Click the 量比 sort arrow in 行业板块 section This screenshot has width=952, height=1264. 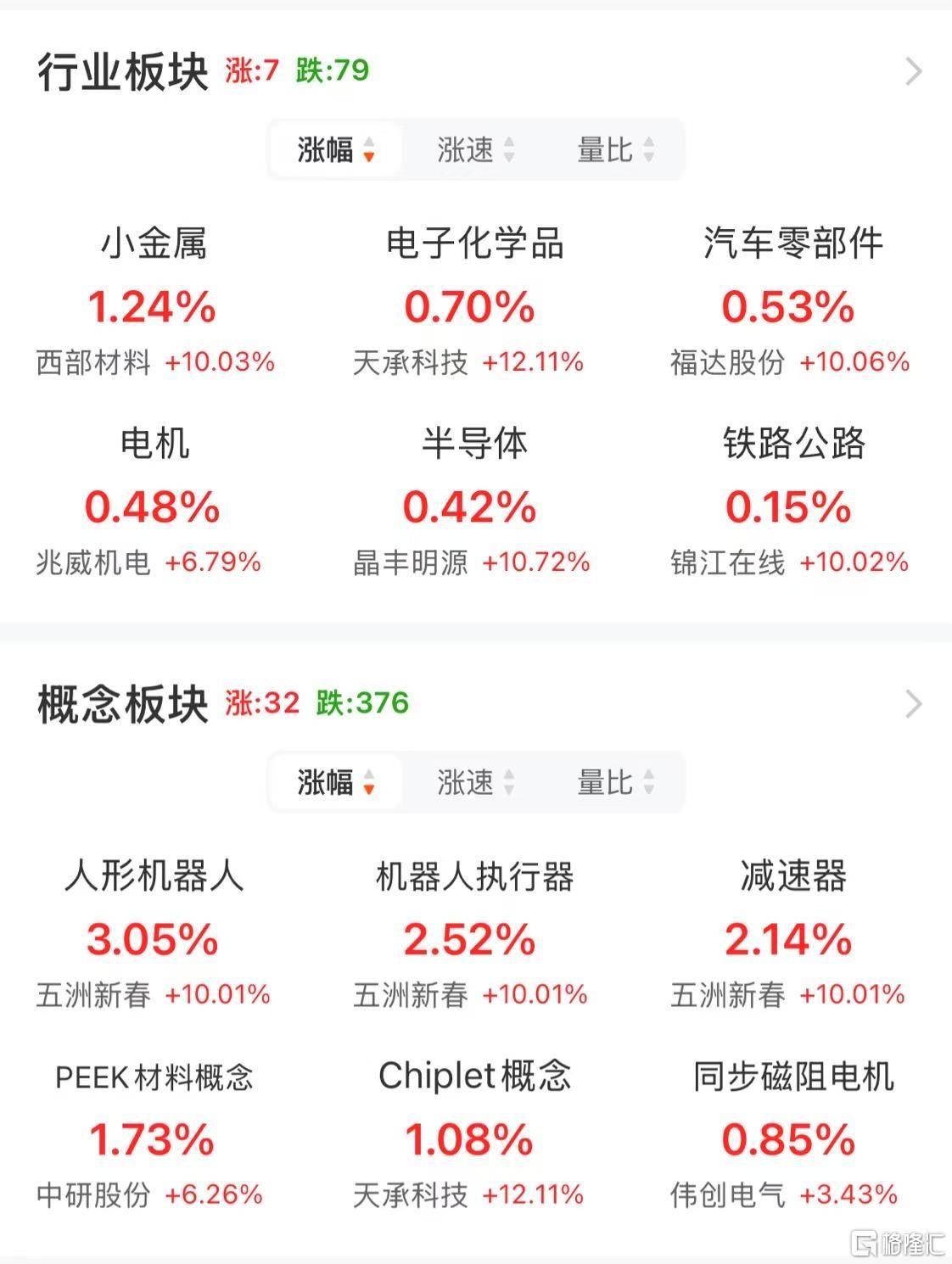[649, 149]
